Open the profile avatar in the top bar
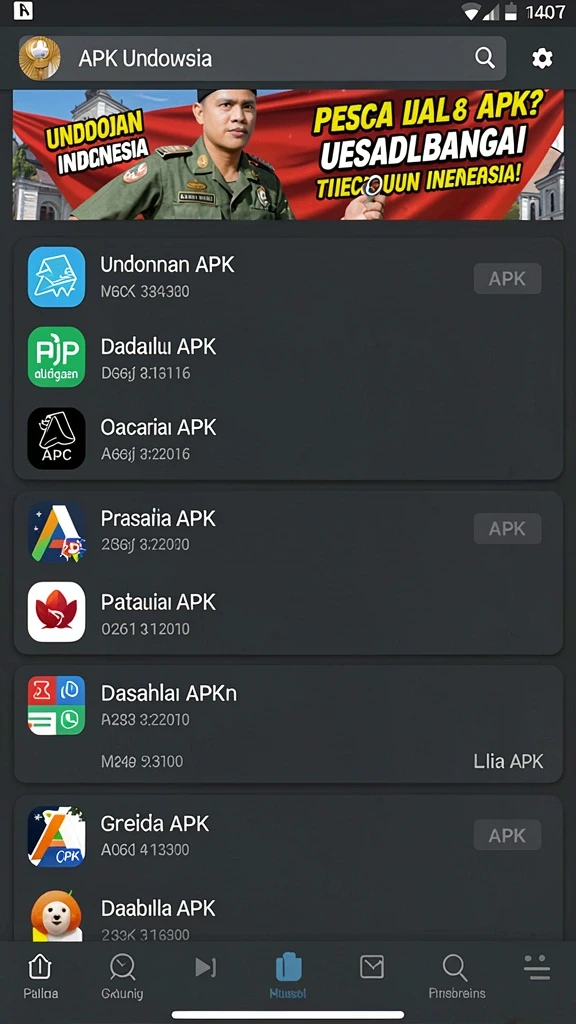Viewport: 576px width, 1024px height. click(x=40, y=58)
